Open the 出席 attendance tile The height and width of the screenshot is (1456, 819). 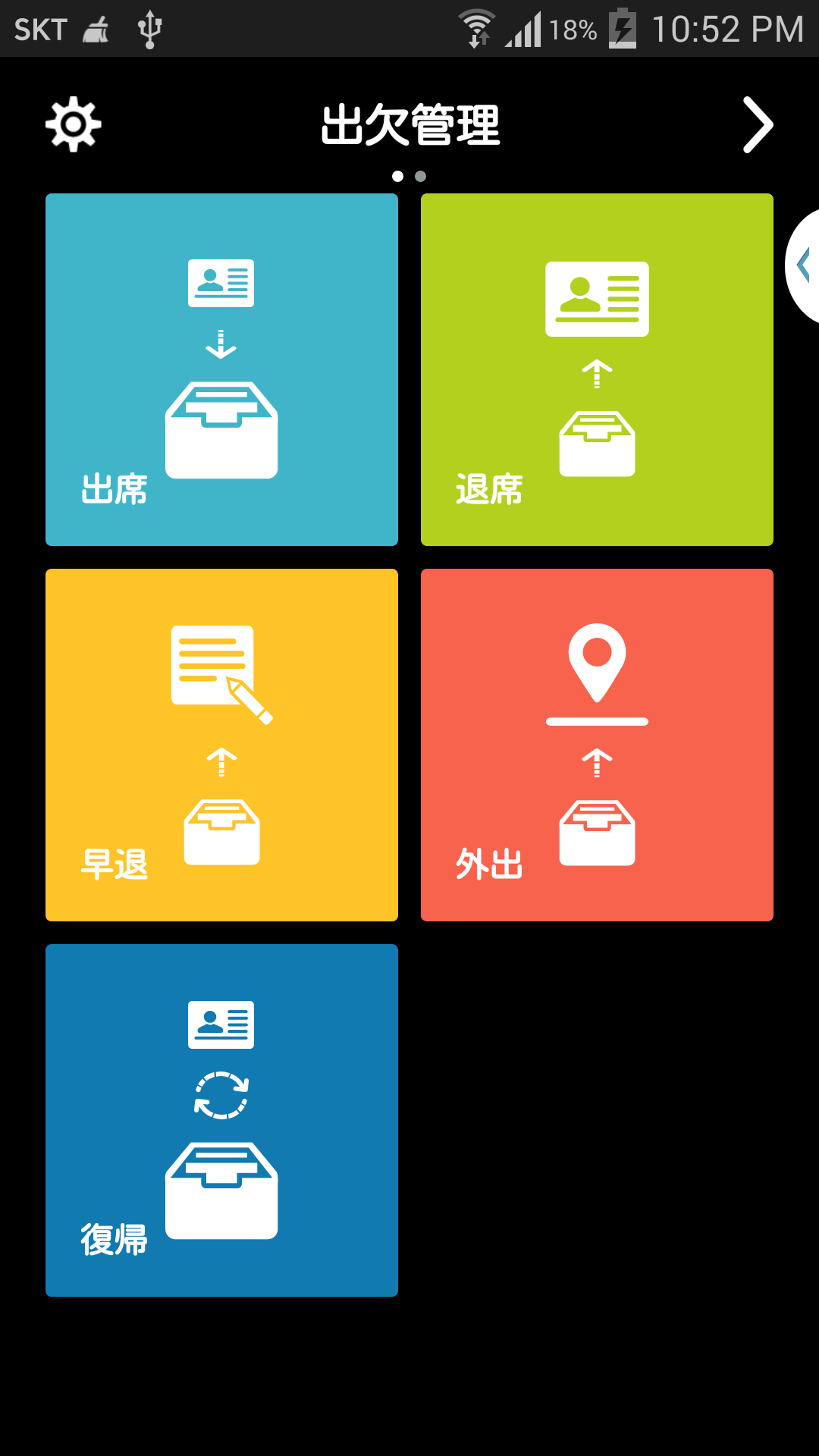coord(221,369)
